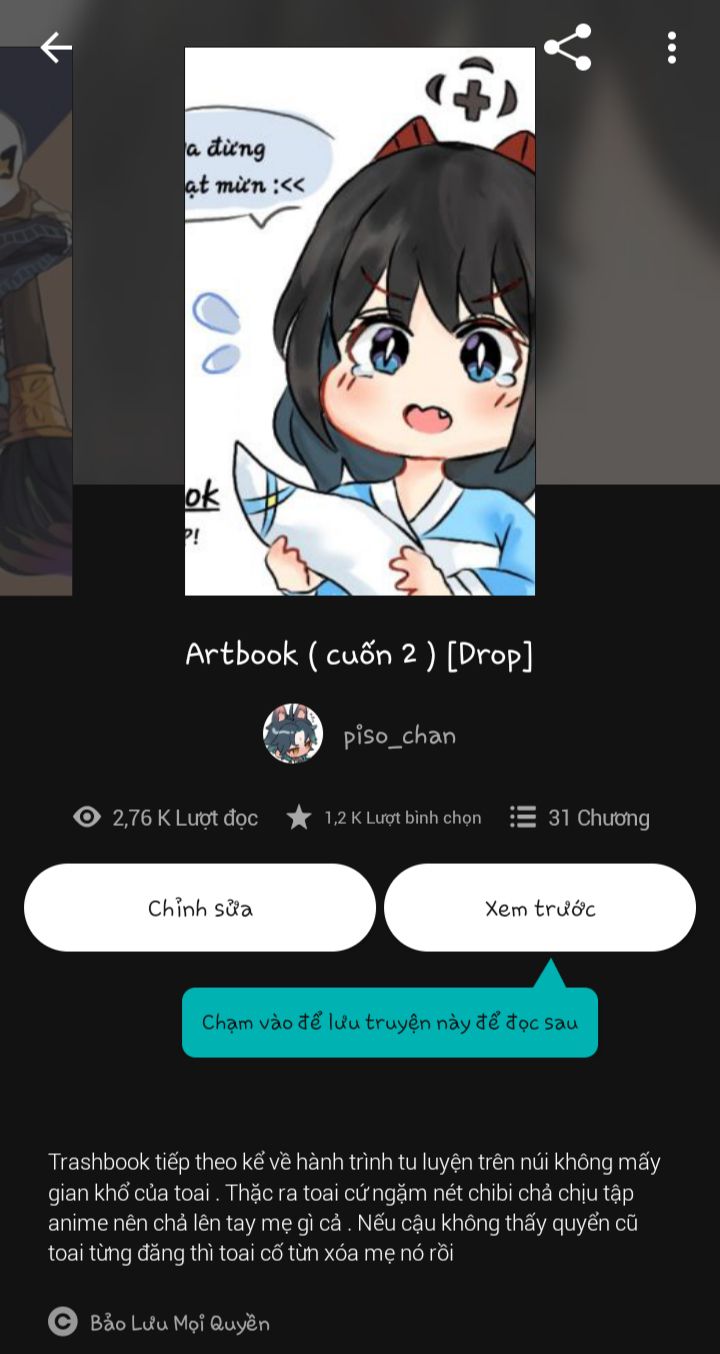This screenshot has height=1354, width=720.
Task: Go back with the arrow icon
Action: [55, 47]
